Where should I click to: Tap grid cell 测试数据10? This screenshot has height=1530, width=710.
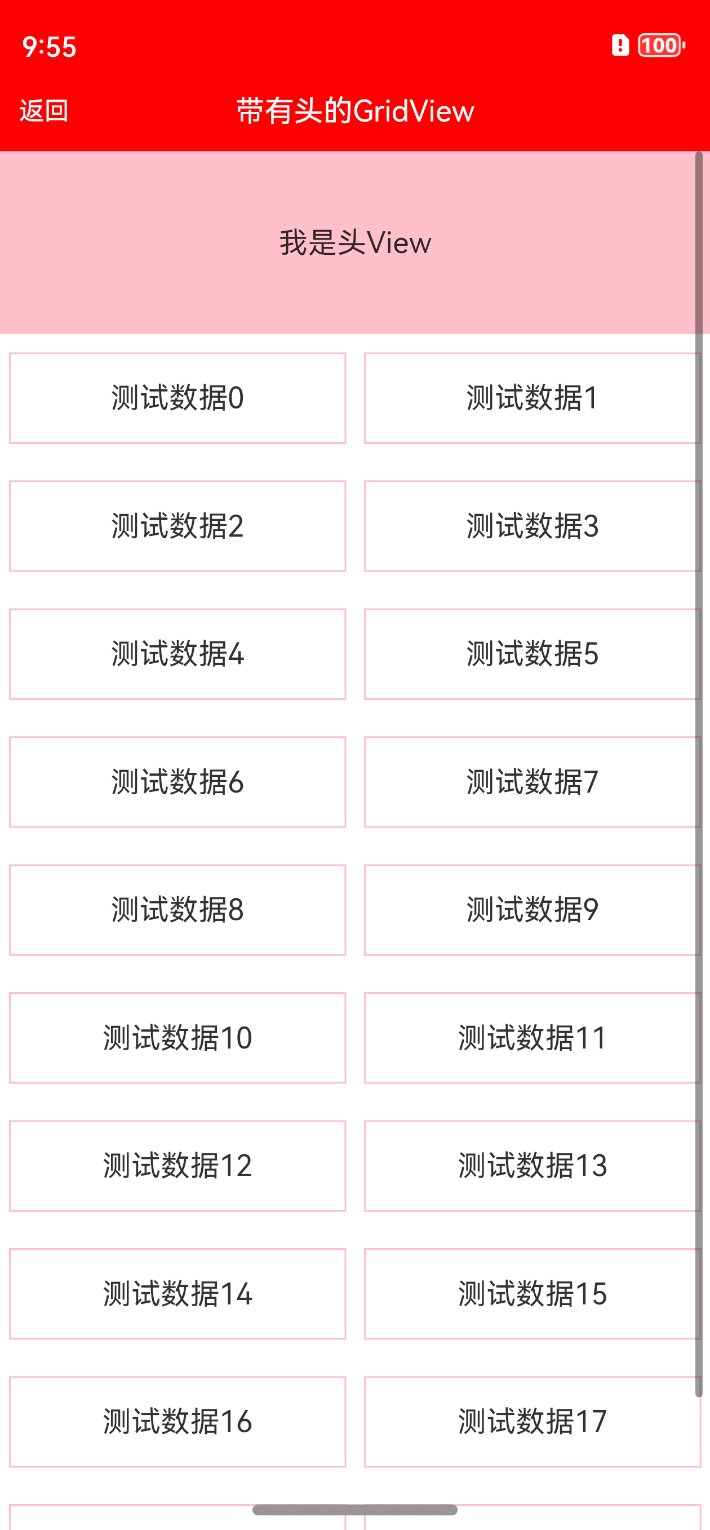coord(178,1038)
